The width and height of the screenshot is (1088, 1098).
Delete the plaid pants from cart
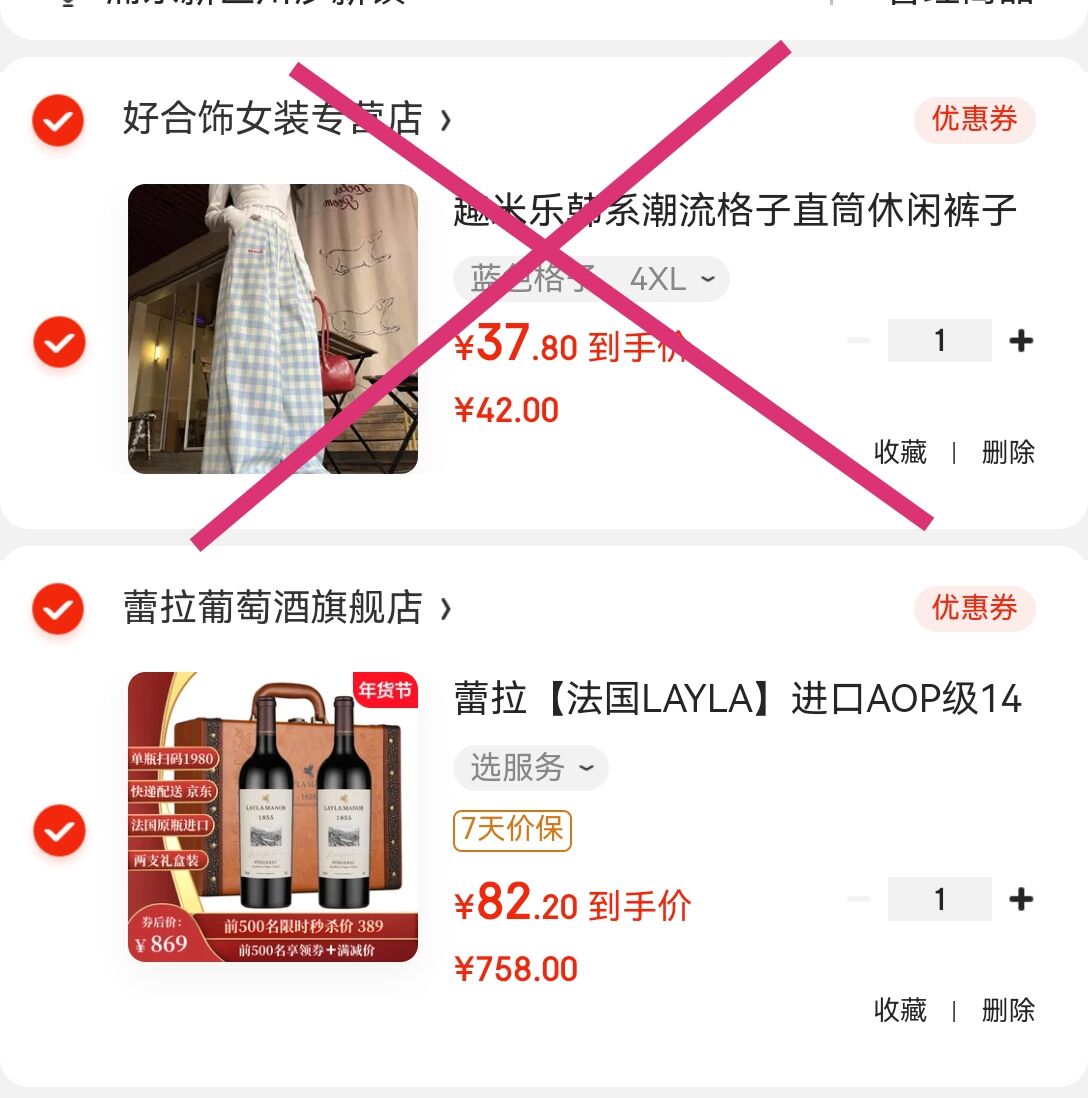(x=1008, y=452)
